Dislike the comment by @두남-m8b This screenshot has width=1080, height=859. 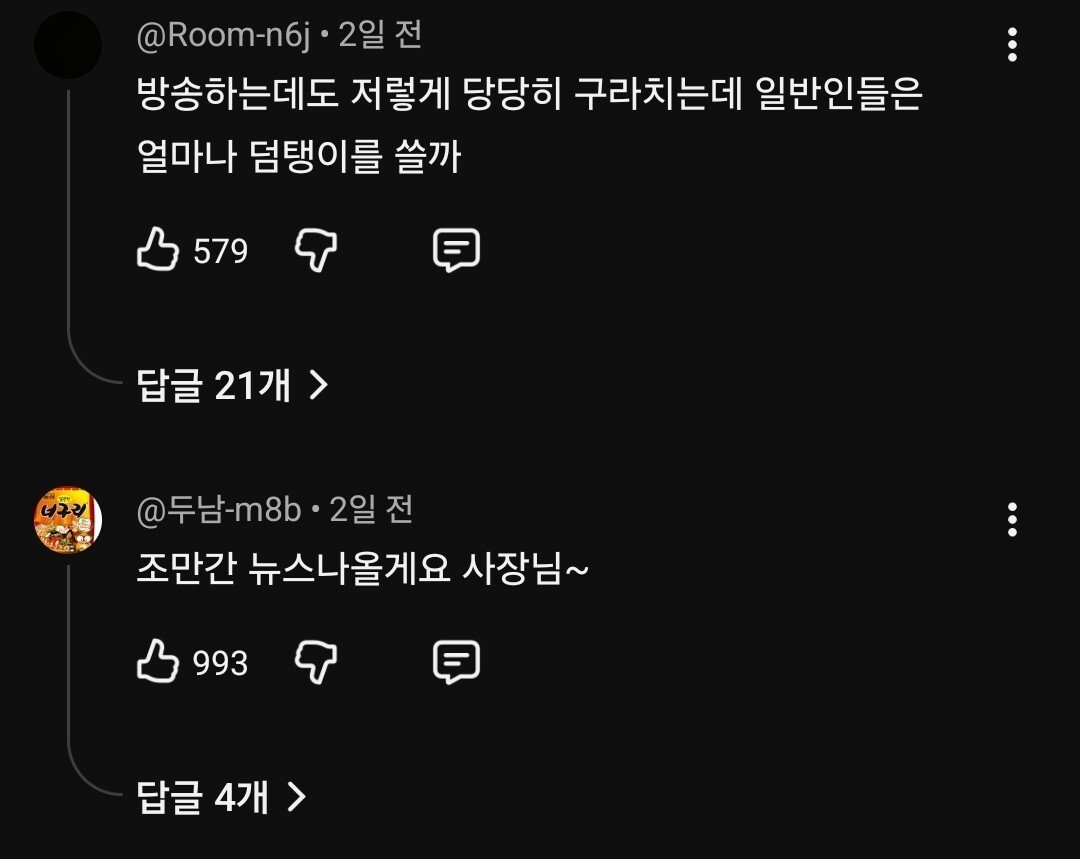[x=316, y=662]
